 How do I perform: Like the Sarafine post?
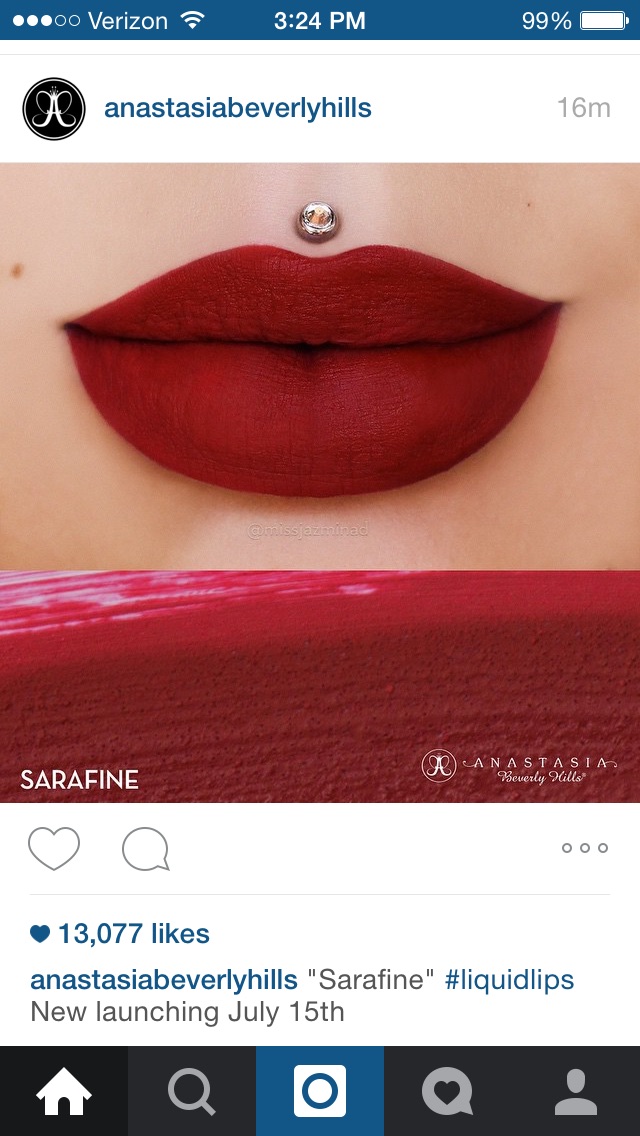pos(54,849)
